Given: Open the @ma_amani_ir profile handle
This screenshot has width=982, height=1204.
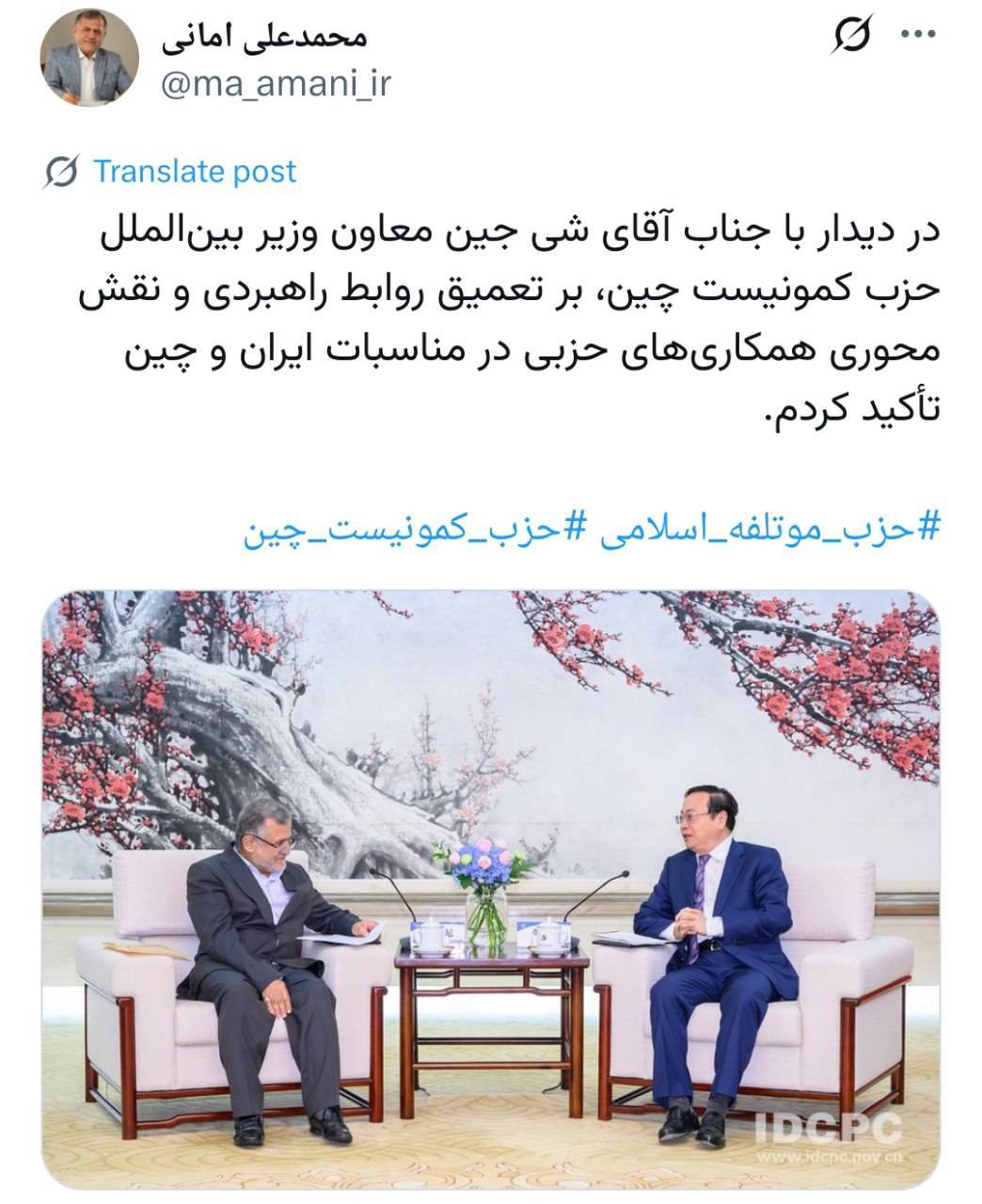Looking at the screenshot, I should tap(275, 85).
